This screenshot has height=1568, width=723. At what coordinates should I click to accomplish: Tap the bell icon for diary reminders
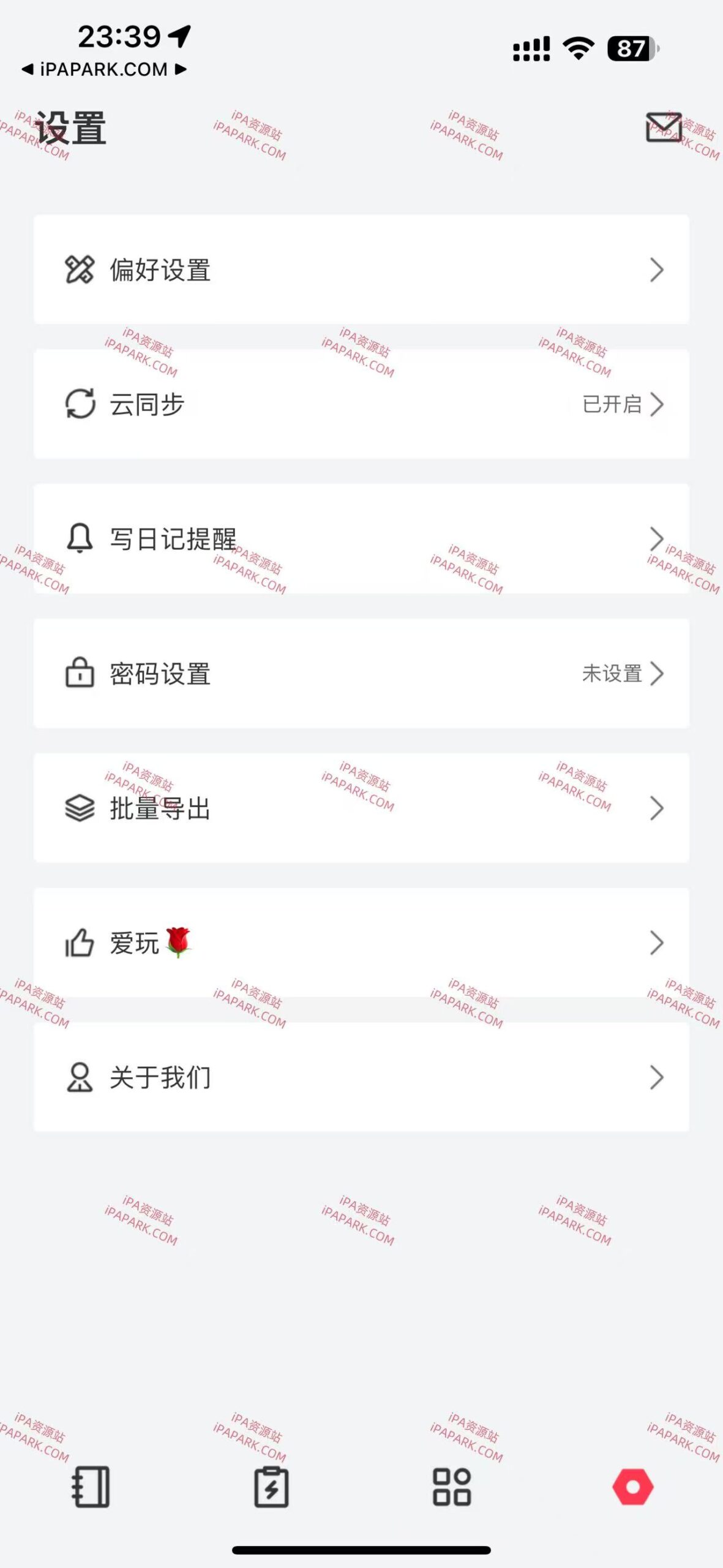click(x=80, y=538)
